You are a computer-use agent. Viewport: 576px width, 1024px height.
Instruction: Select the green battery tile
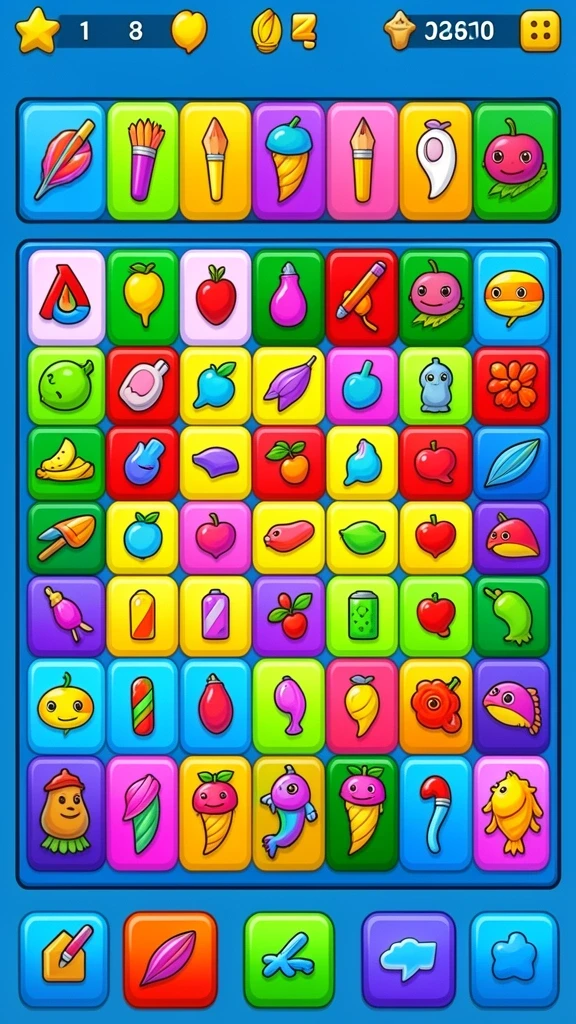click(362, 616)
